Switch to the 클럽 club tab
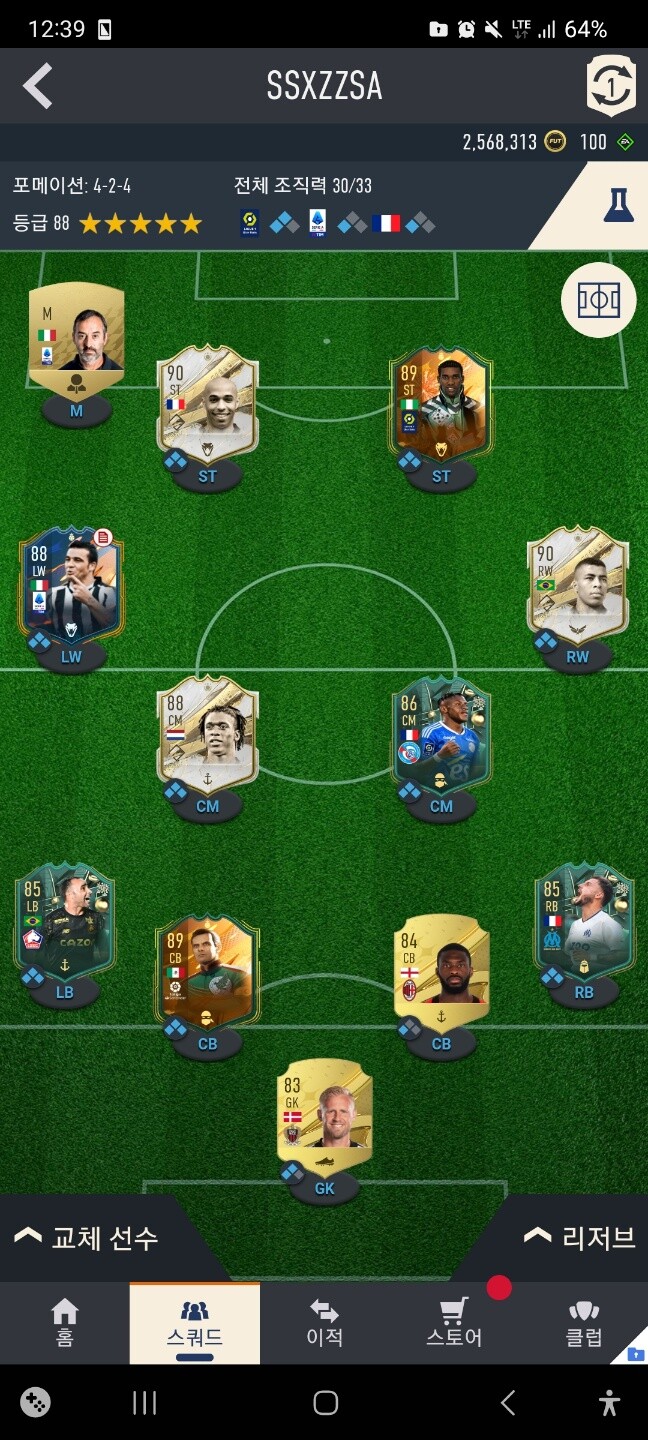This screenshot has width=648, height=1440. click(583, 1322)
